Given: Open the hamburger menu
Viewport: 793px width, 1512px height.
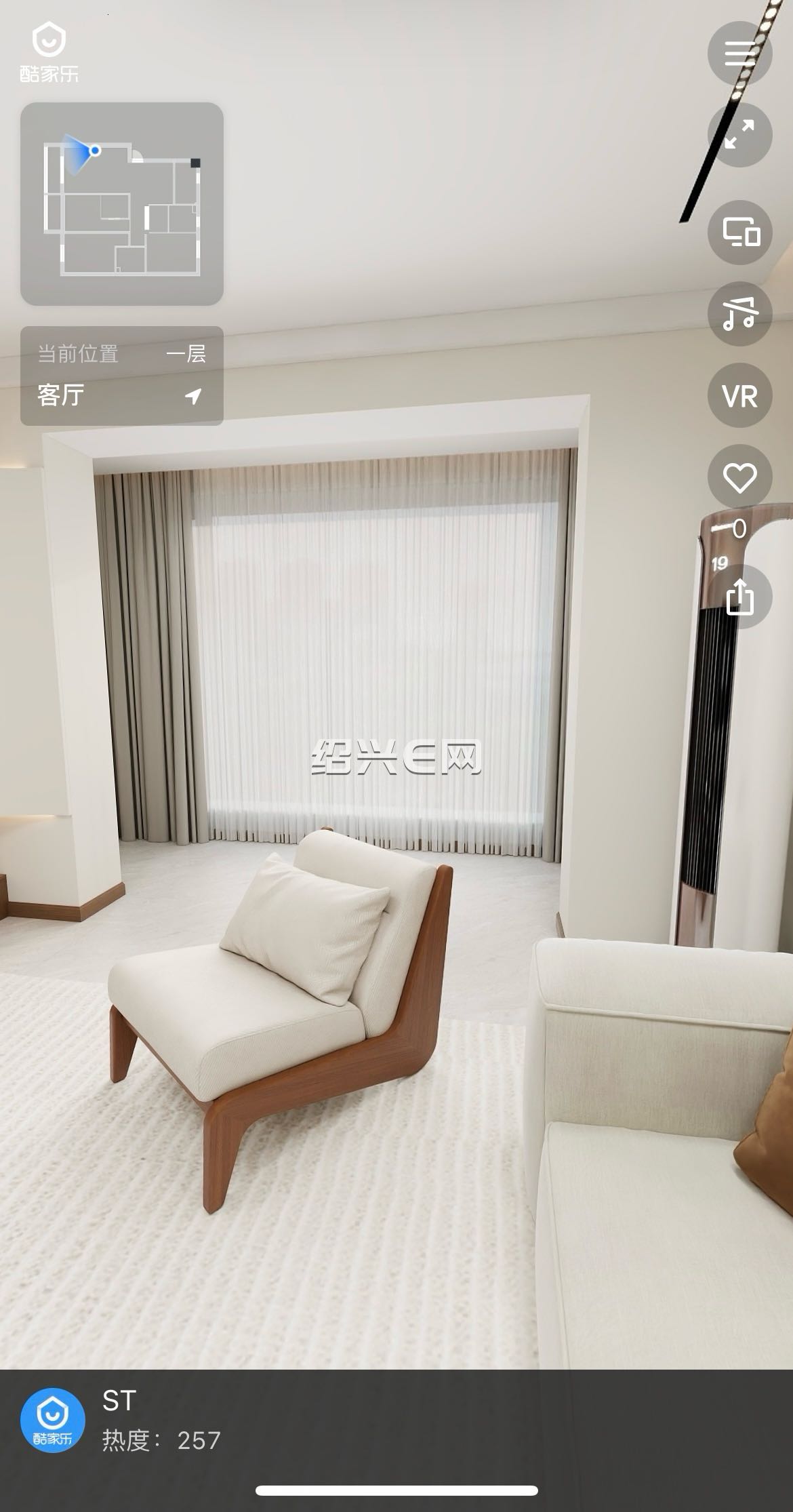Looking at the screenshot, I should [x=739, y=54].
